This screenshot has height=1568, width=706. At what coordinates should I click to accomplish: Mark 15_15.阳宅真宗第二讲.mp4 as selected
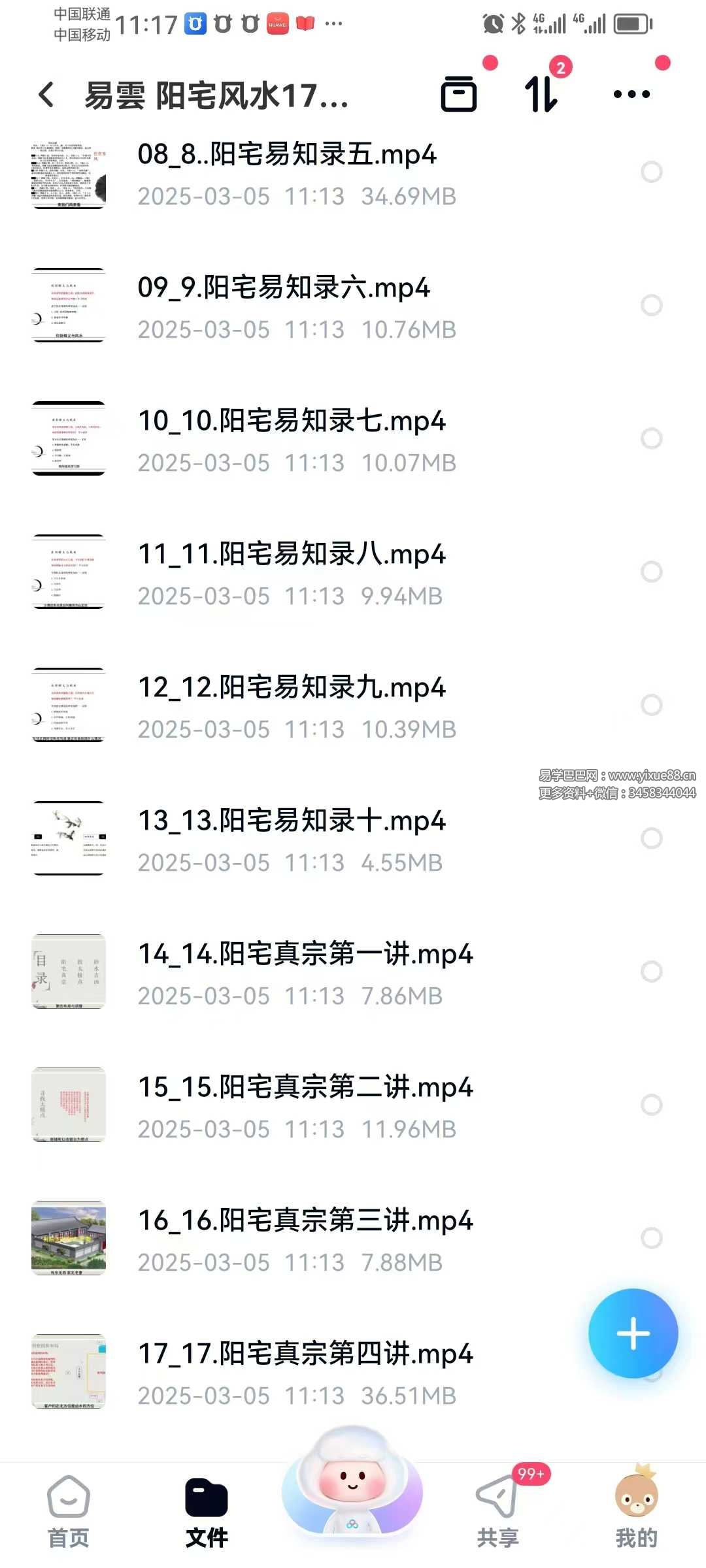[x=652, y=1105]
